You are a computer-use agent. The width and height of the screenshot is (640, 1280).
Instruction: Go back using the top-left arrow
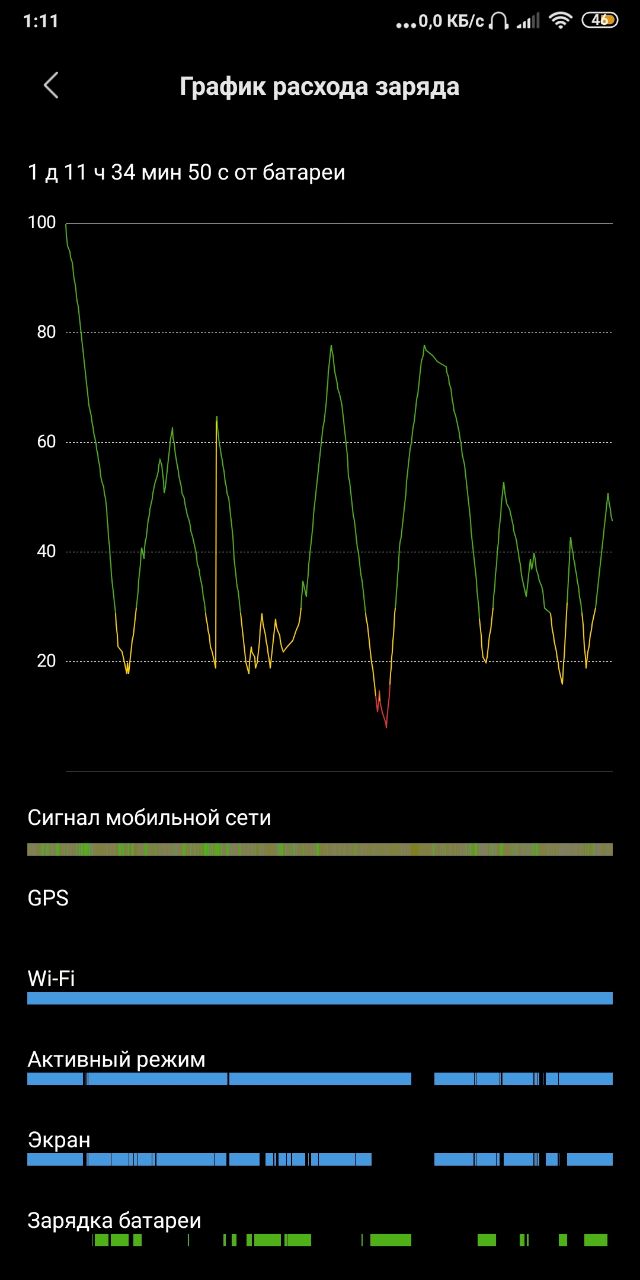coord(51,86)
